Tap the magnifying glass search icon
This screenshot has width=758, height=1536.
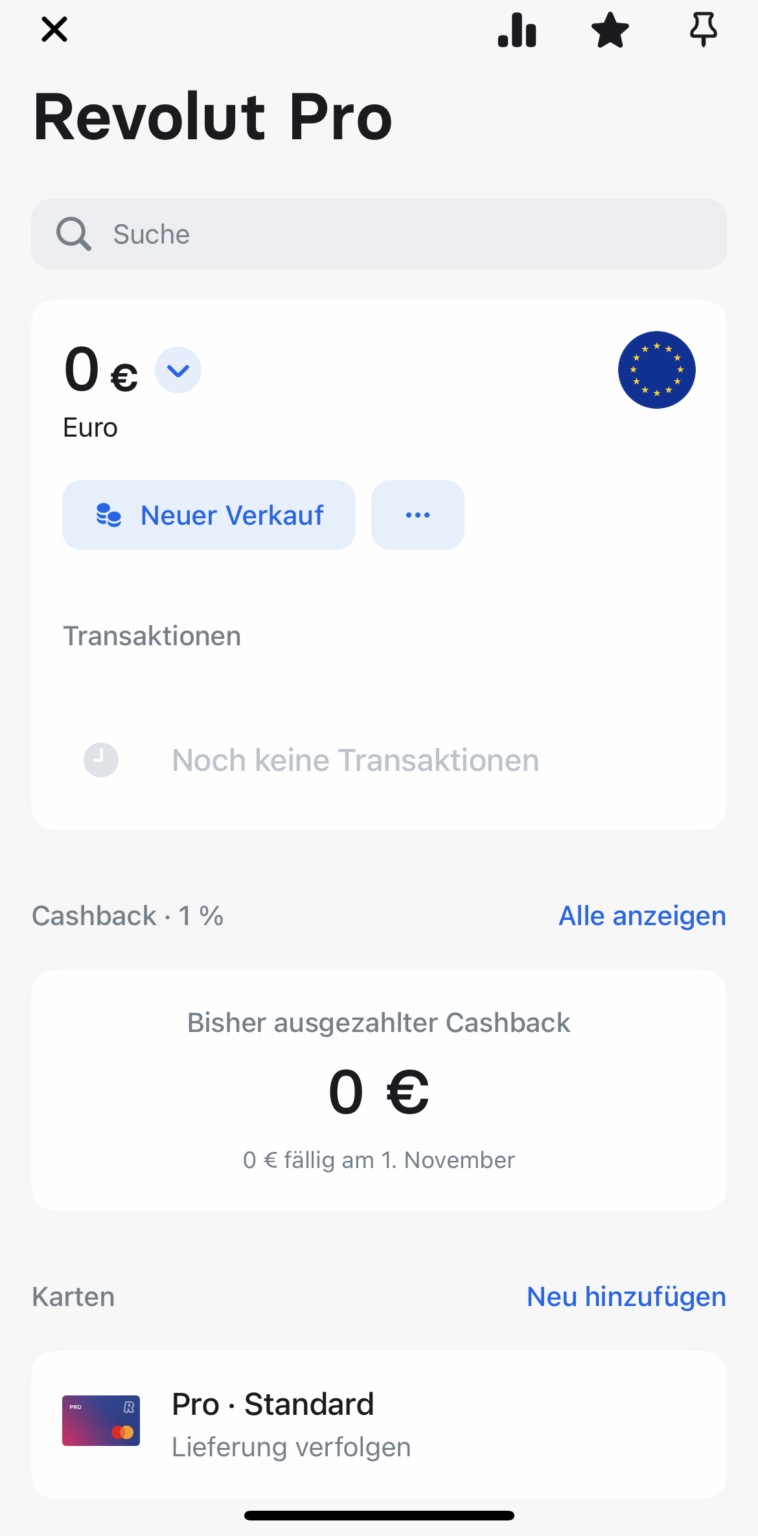coord(73,233)
